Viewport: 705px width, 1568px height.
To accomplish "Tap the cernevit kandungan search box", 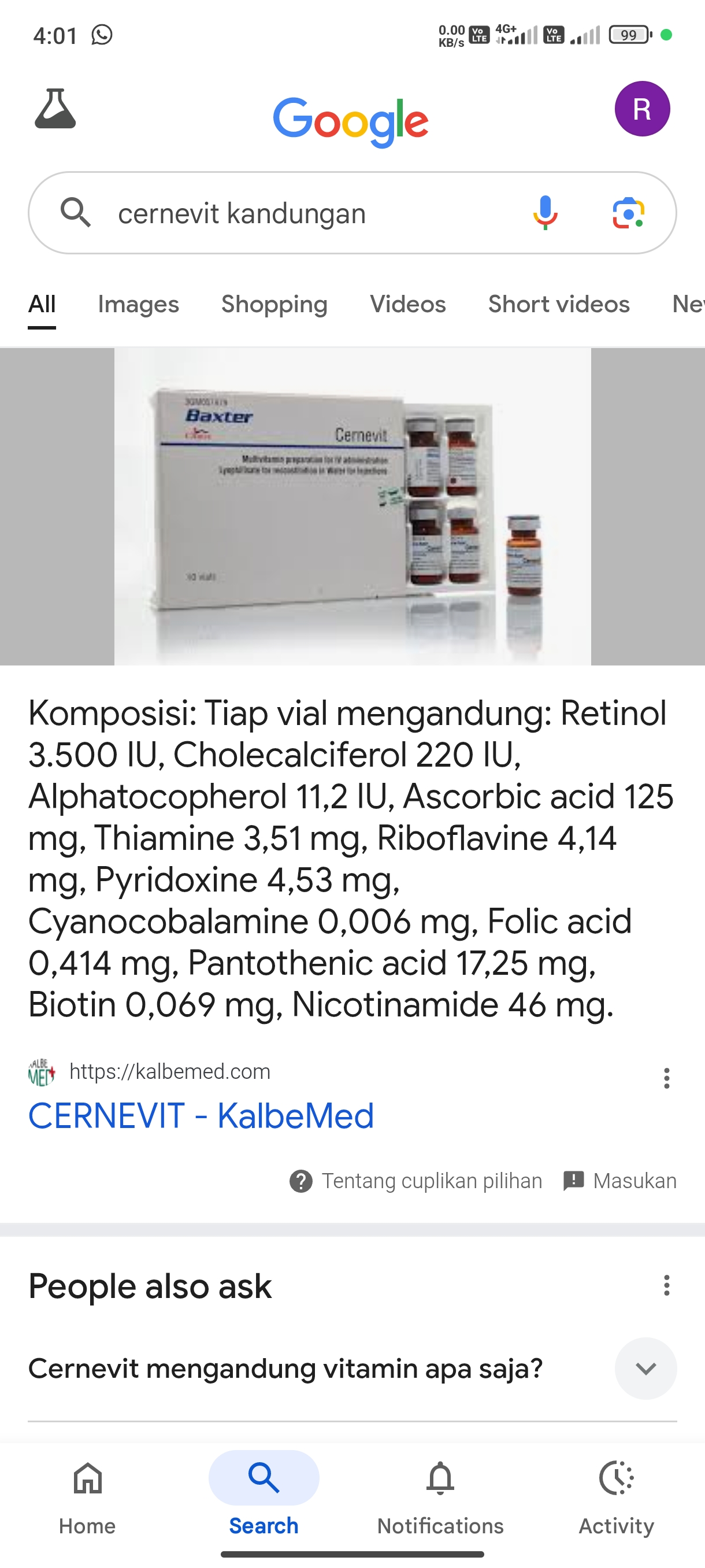I will (304, 213).
